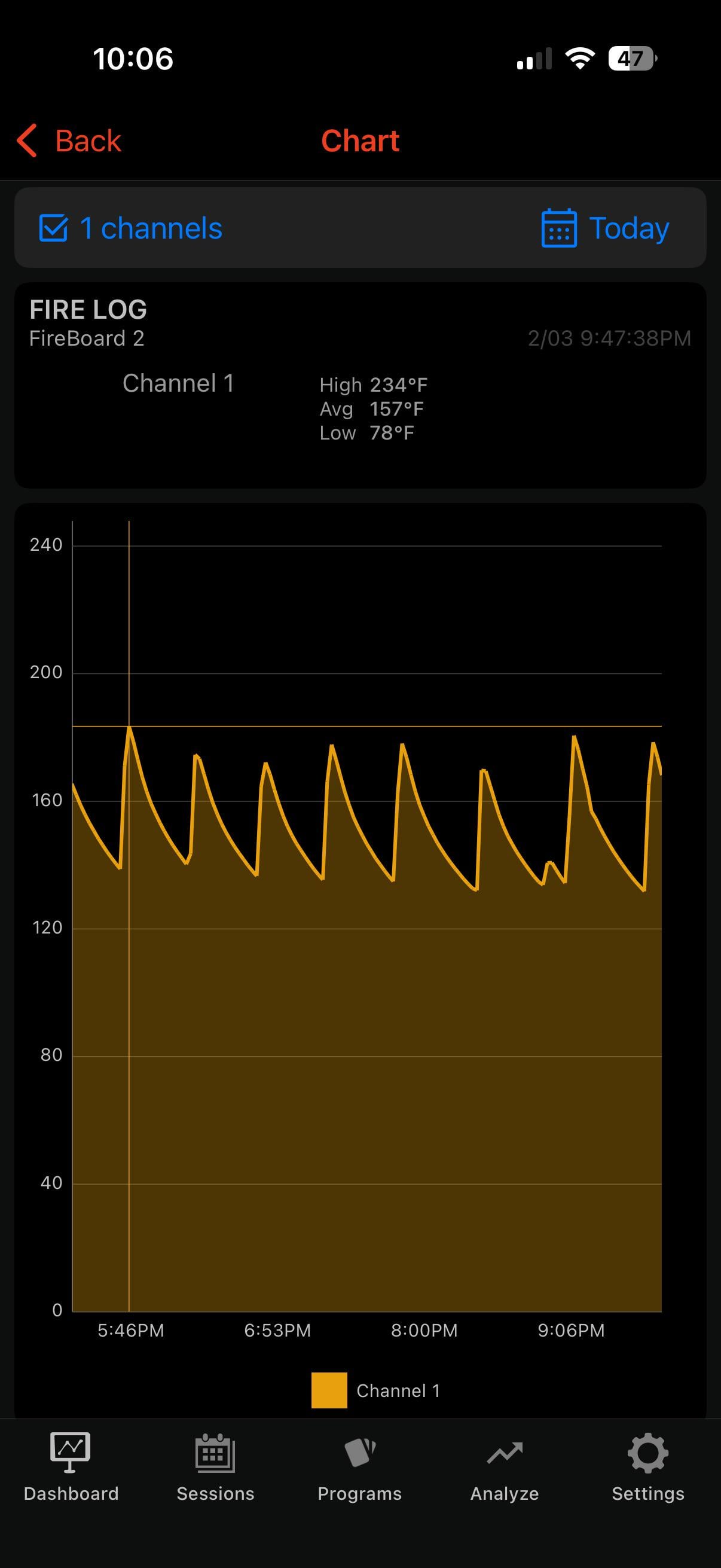Change the Today date range

[x=605, y=228]
